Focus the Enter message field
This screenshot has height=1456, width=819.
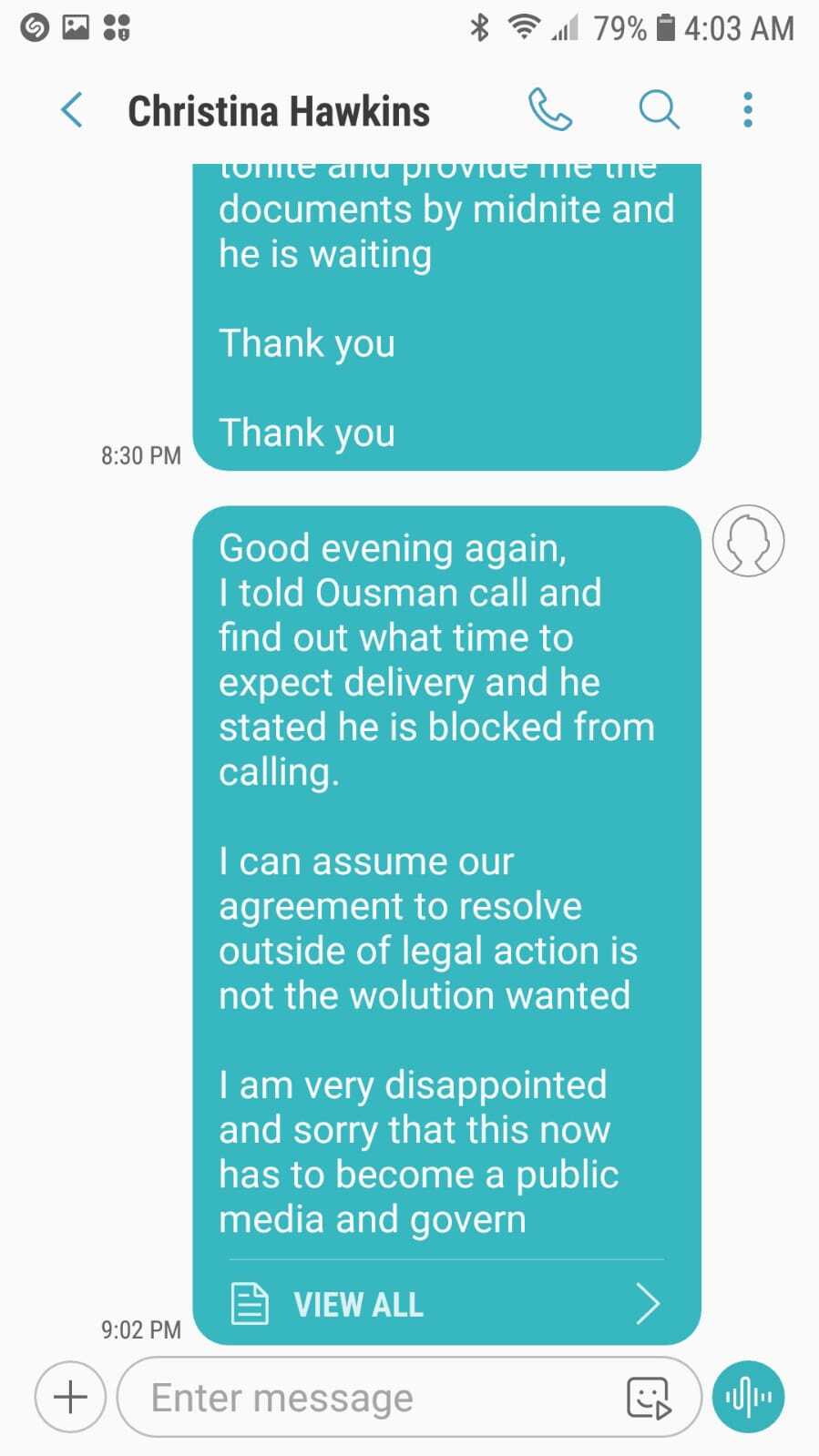click(x=364, y=1397)
